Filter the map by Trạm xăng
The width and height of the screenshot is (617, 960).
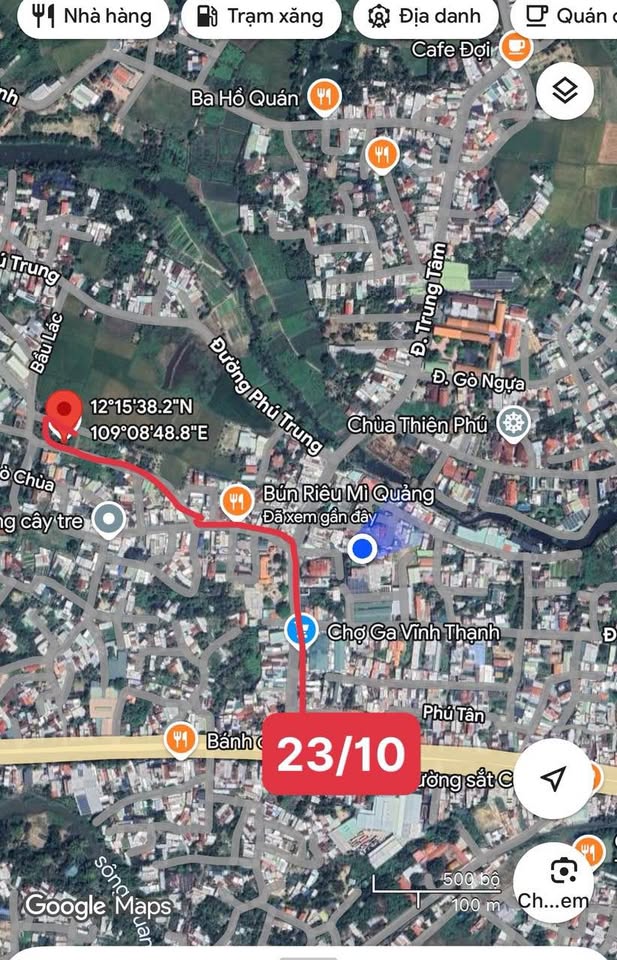[258, 16]
